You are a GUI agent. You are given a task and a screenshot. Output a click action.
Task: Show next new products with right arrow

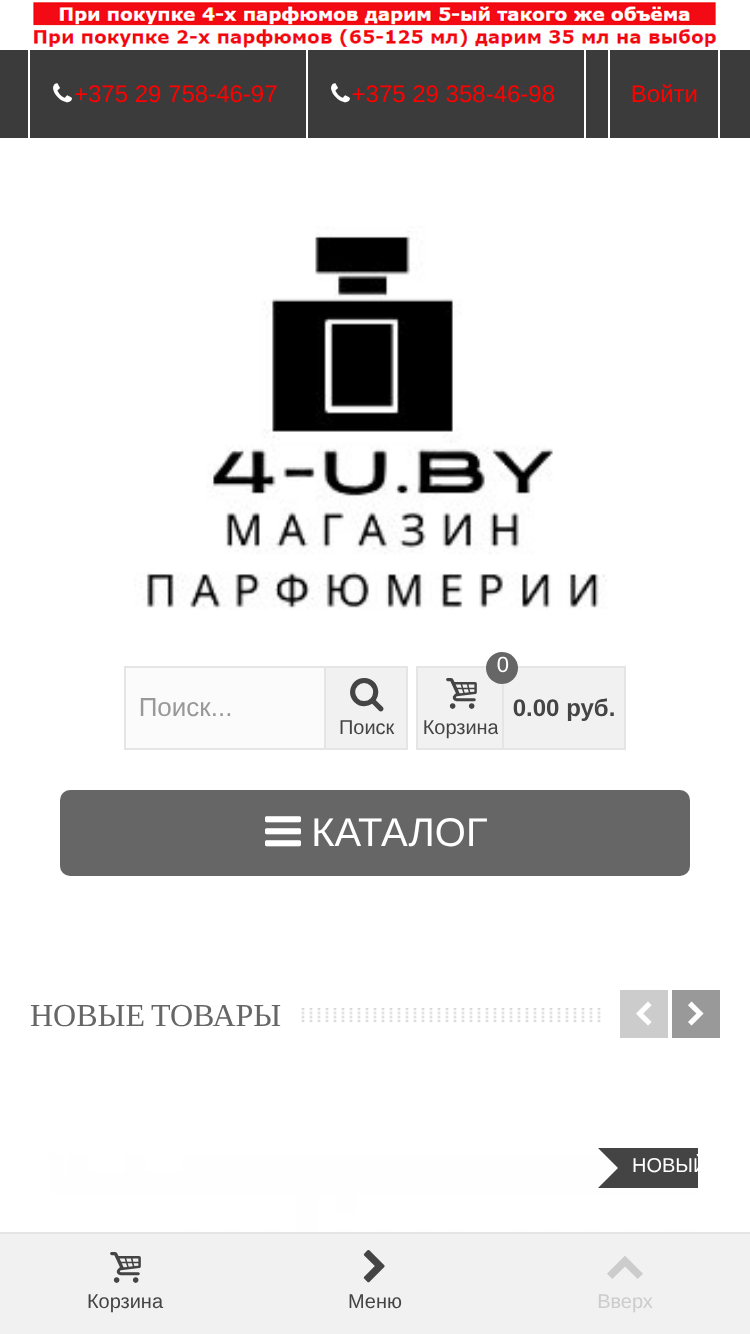tap(696, 1014)
